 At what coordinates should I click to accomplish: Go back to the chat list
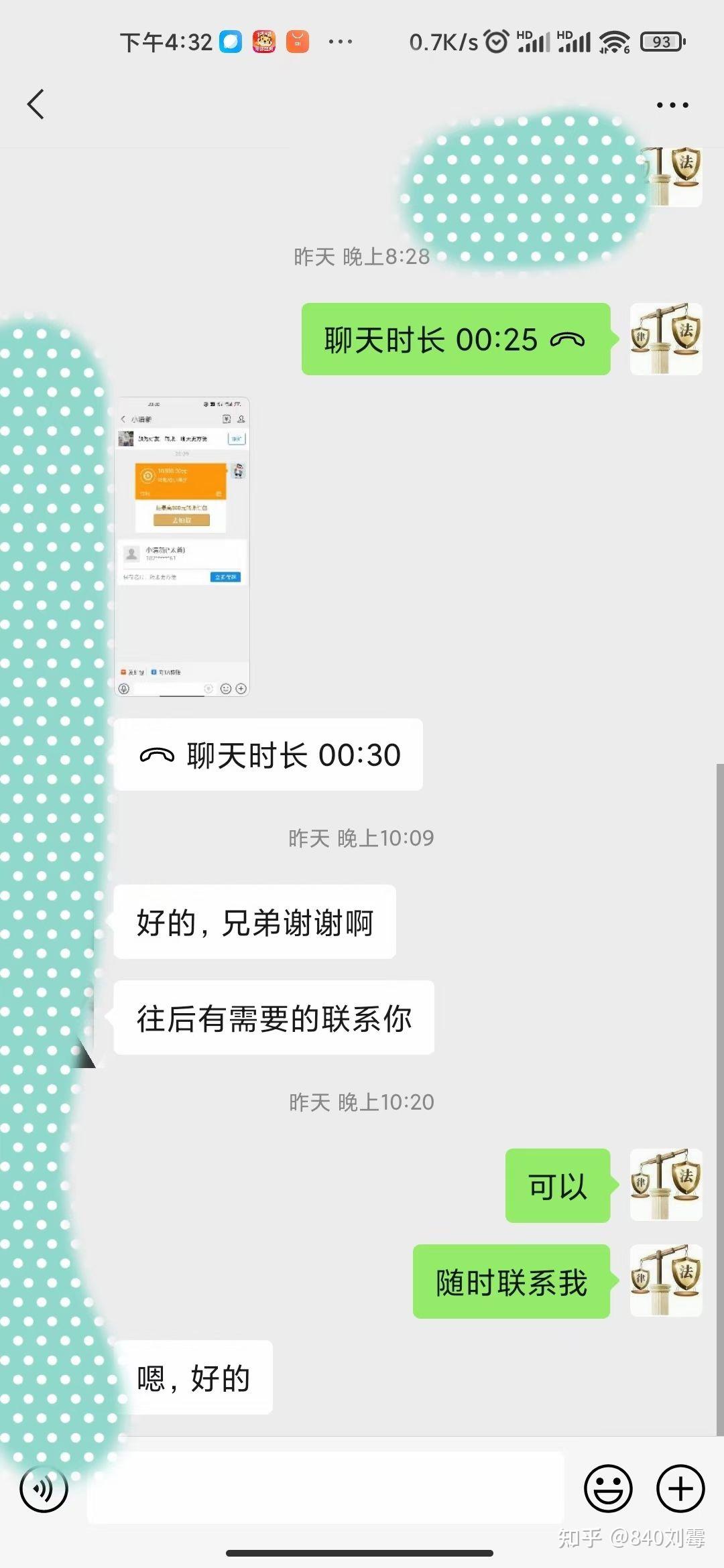(x=36, y=105)
